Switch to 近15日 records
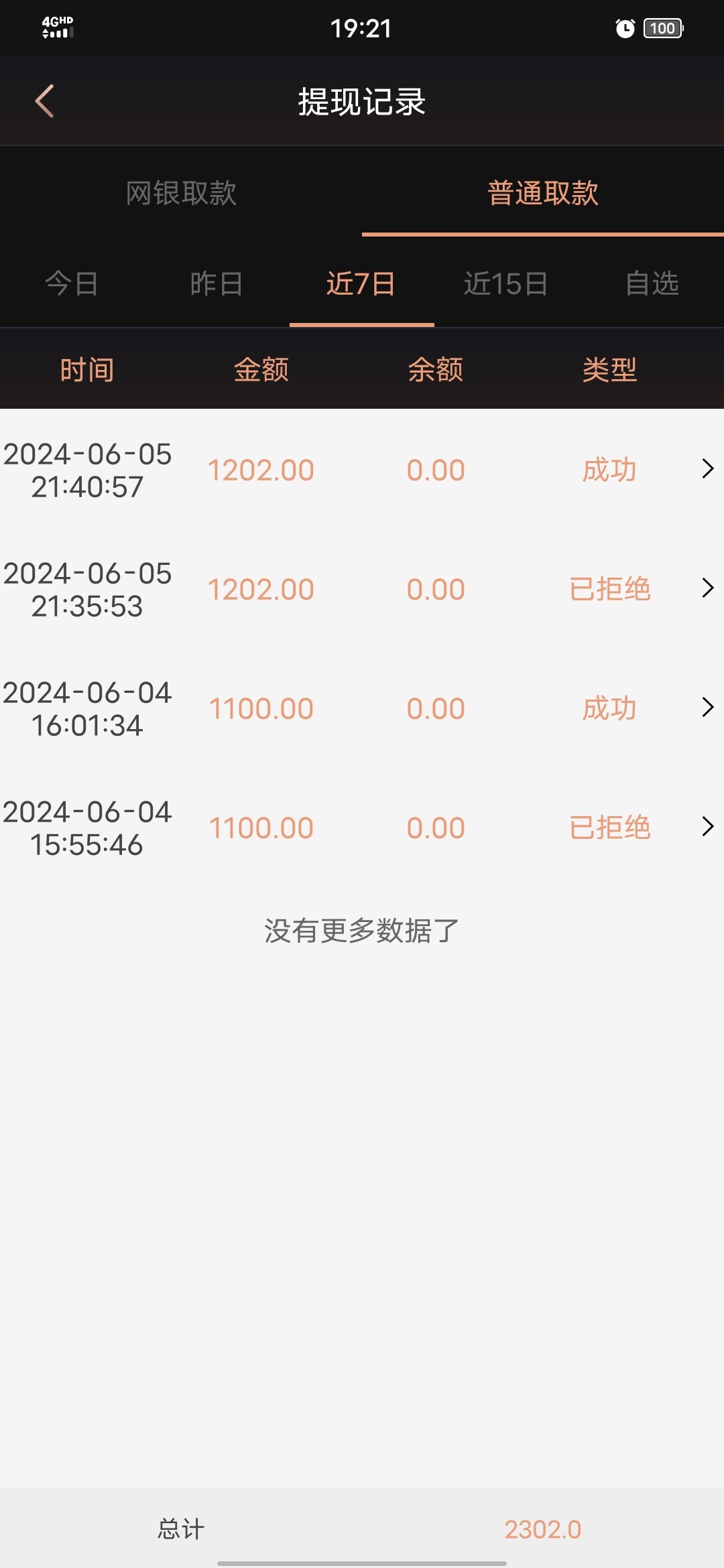This screenshot has height=1568, width=724. (506, 283)
